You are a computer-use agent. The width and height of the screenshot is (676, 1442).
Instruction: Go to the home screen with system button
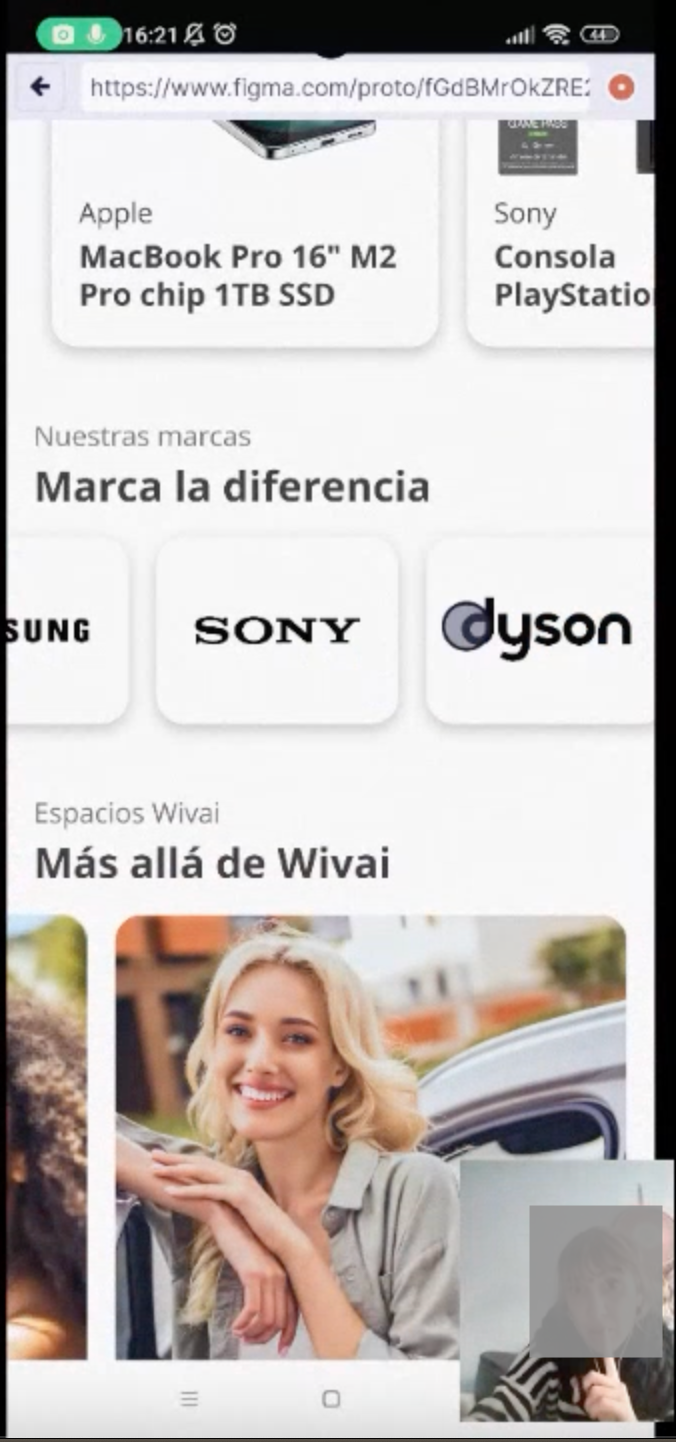(331, 1399)
